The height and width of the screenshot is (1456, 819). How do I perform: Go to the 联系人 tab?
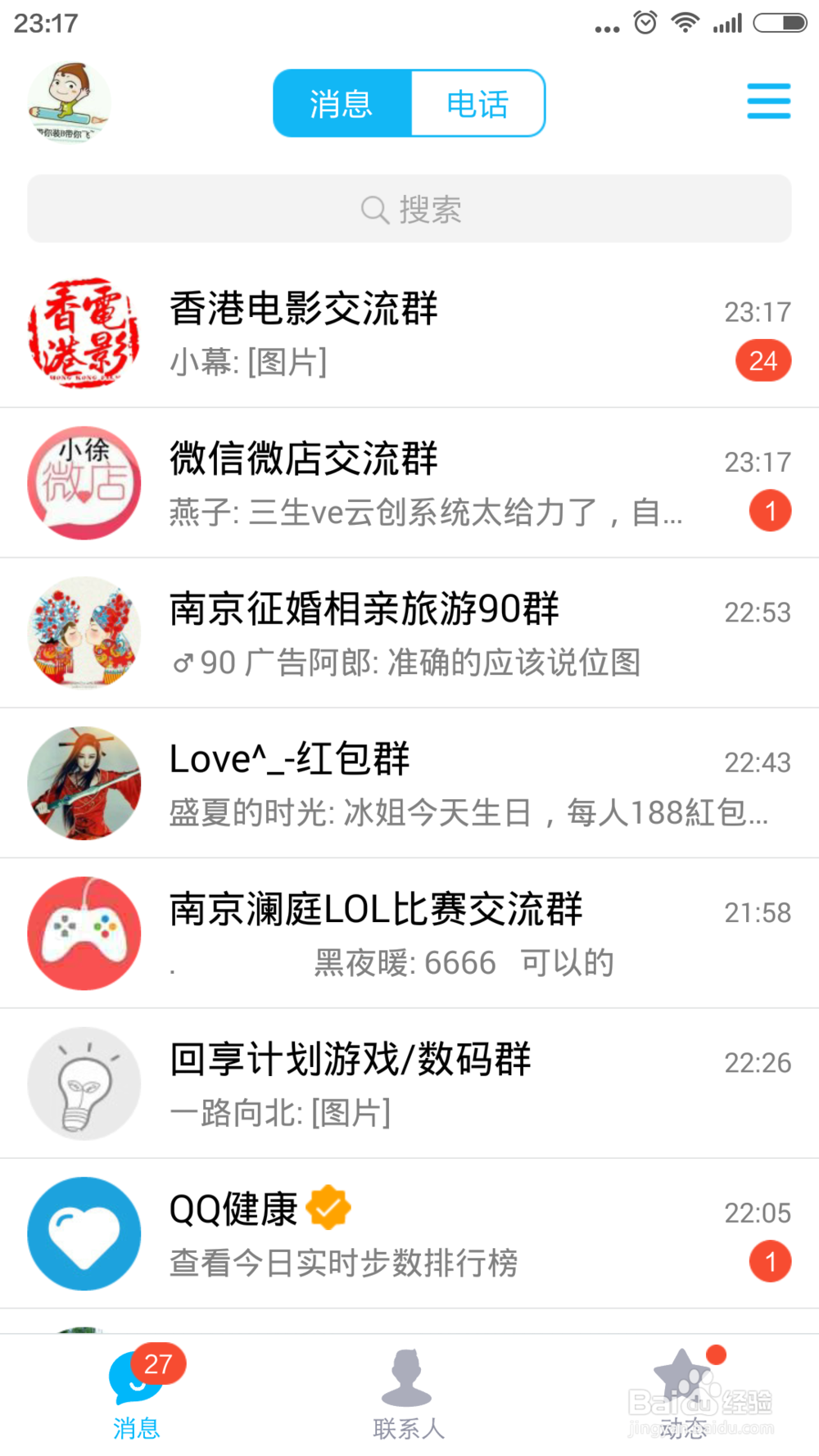(x=408, y=1394)
